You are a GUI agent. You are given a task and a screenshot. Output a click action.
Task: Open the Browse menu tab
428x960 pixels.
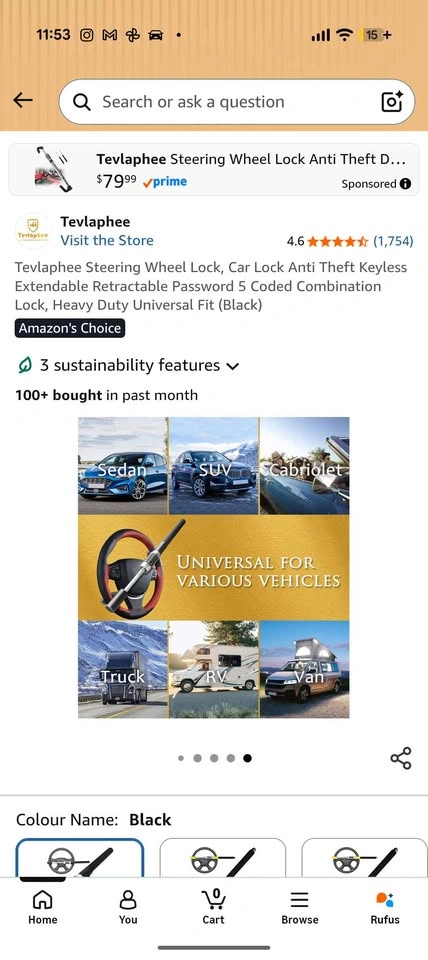coord(299,907)
